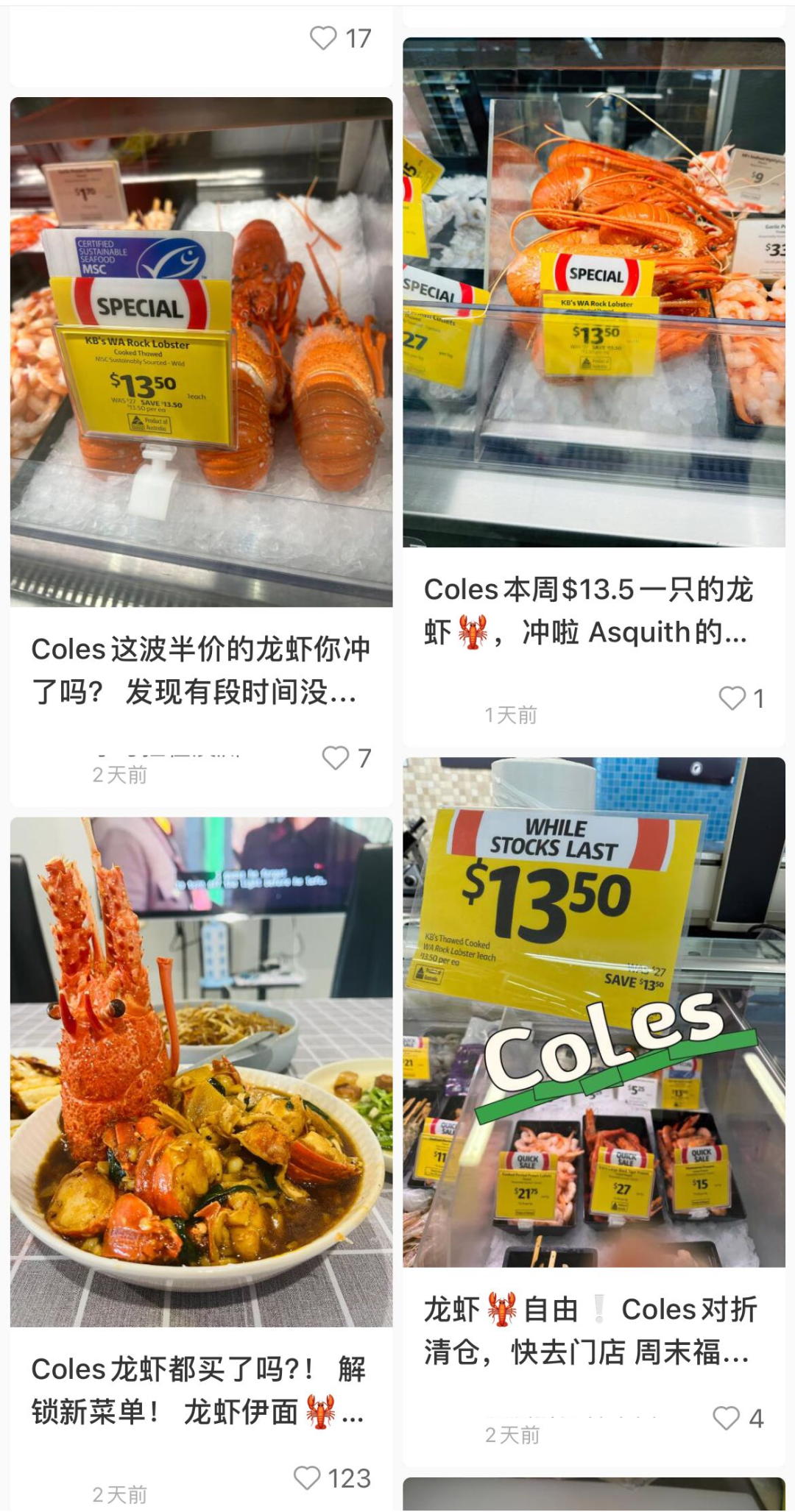
Task: Like the clearance lobster post with 4 likes
Action: [x=727, y=1418]
